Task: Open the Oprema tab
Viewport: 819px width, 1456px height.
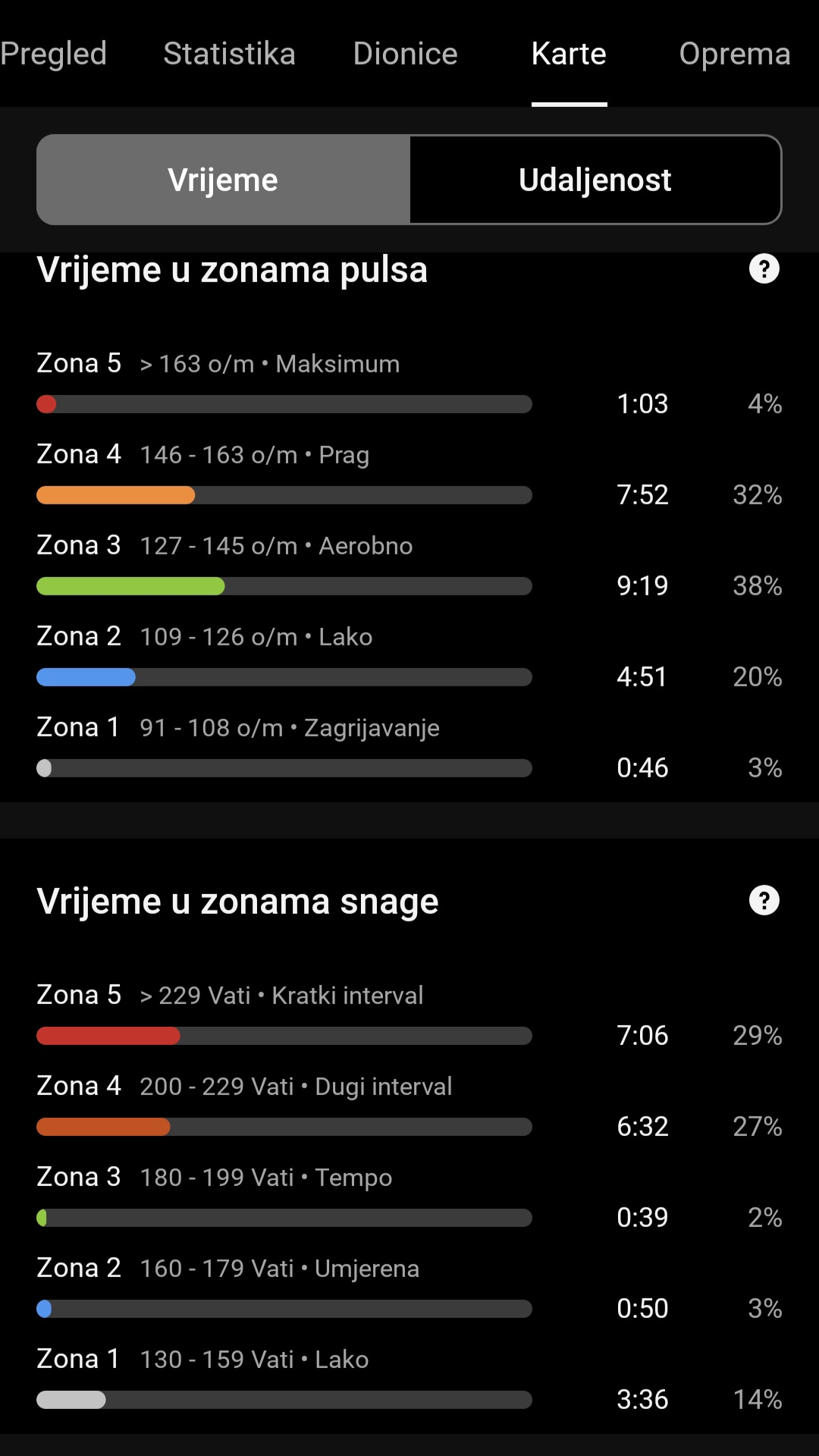Action: [734, 54]
